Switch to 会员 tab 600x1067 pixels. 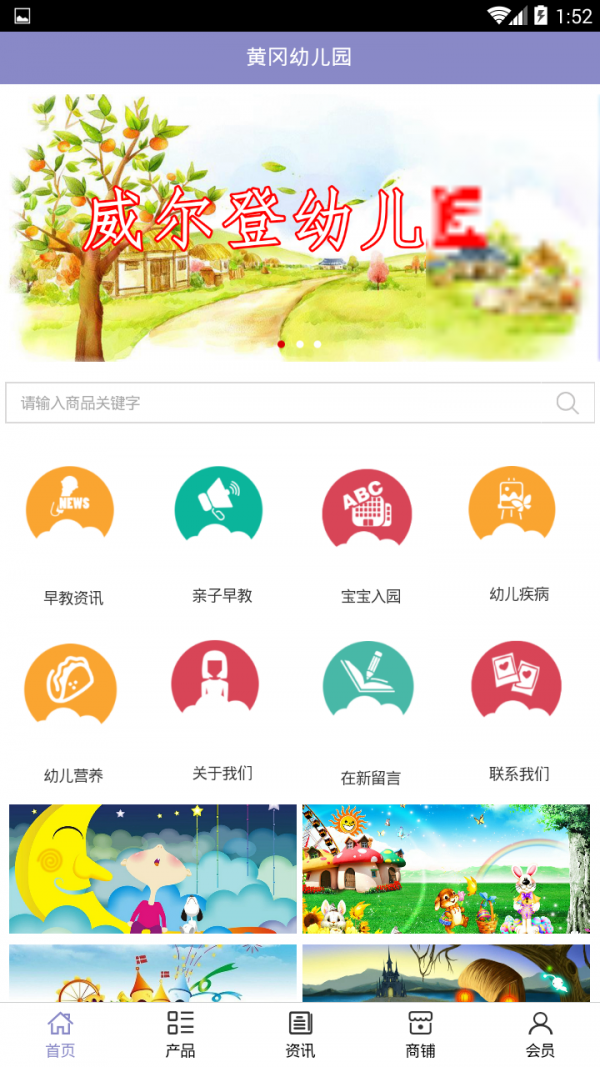[540, 1034]
